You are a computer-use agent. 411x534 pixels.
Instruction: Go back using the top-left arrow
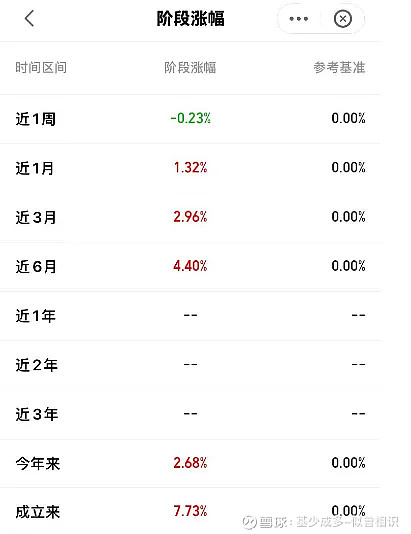(29, 18)
